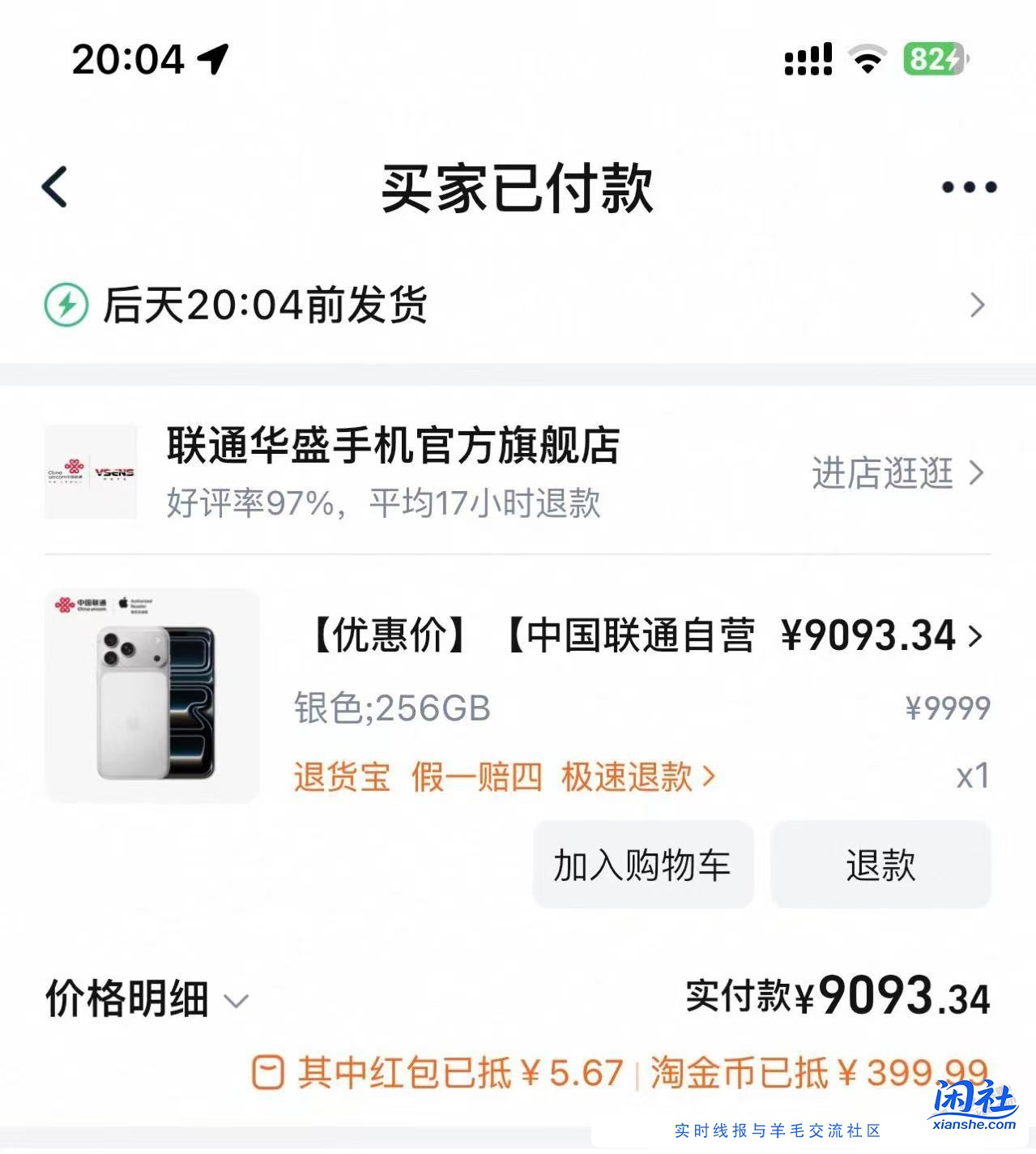Image resolution: width=1036 pixels, height=1154 pixels.
Task: Tap the 买家已付款 title
Action: (x=518, y=186)
